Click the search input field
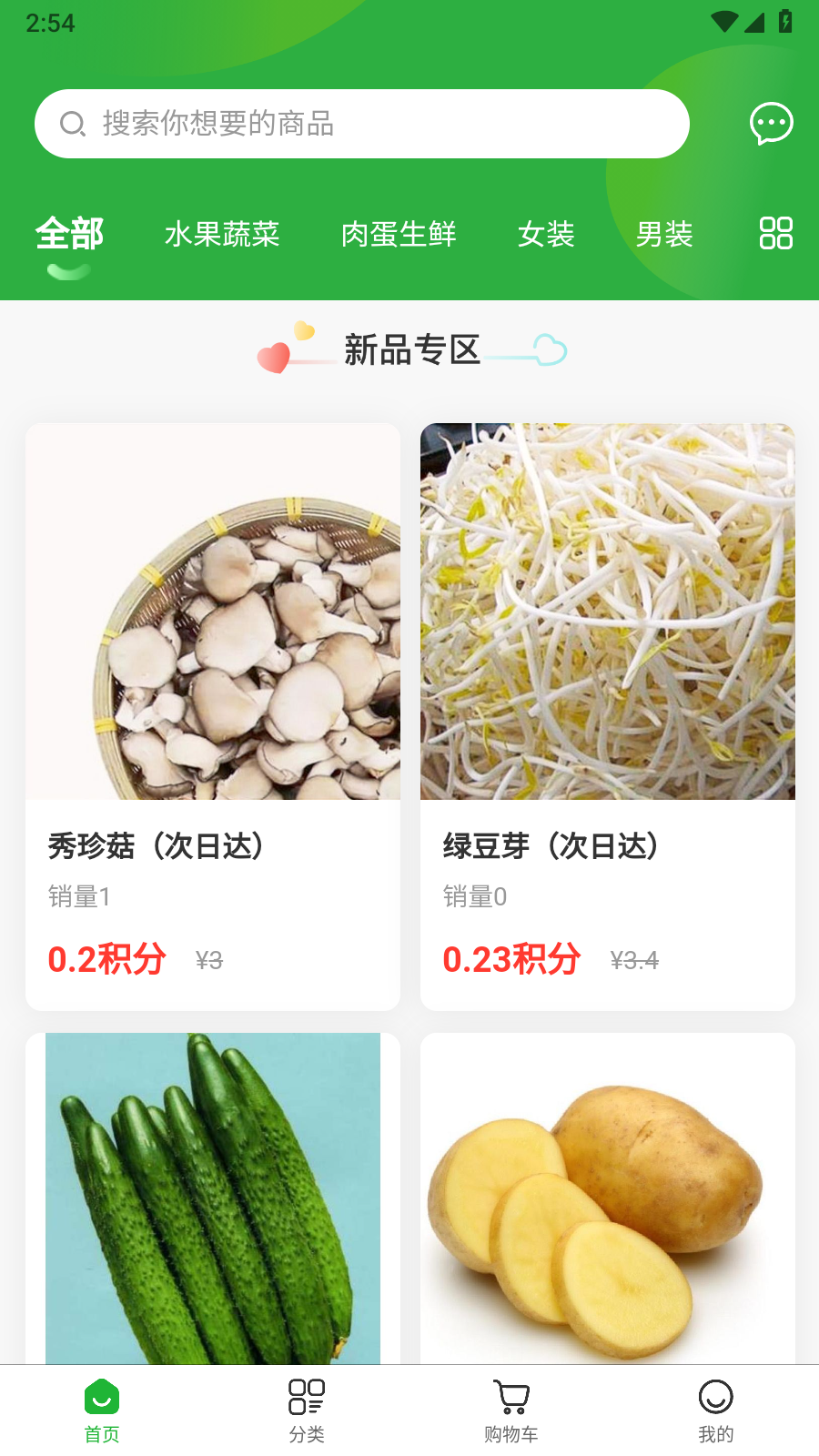 point(362,124)
